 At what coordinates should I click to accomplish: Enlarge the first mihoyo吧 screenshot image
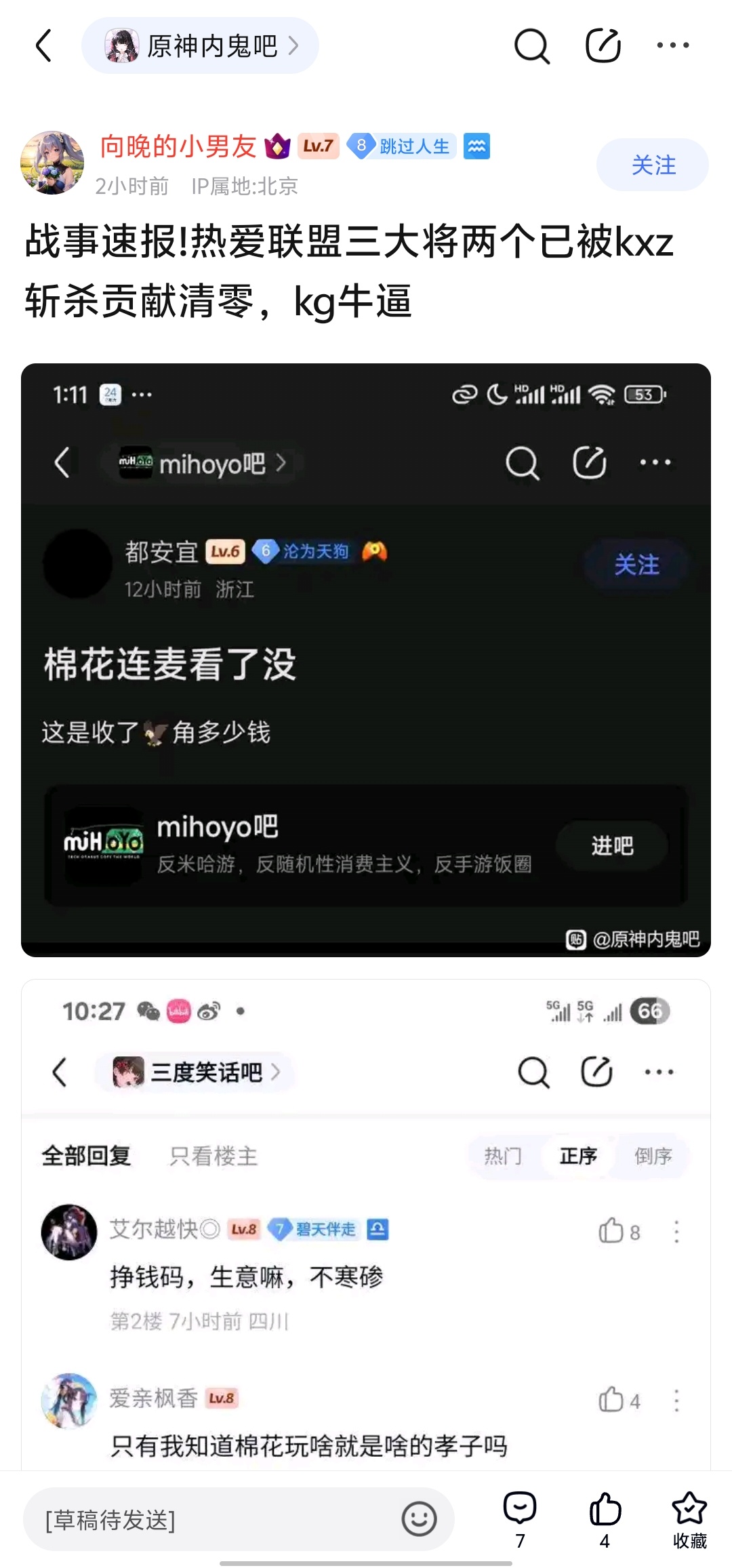click(x=366, y=660)
